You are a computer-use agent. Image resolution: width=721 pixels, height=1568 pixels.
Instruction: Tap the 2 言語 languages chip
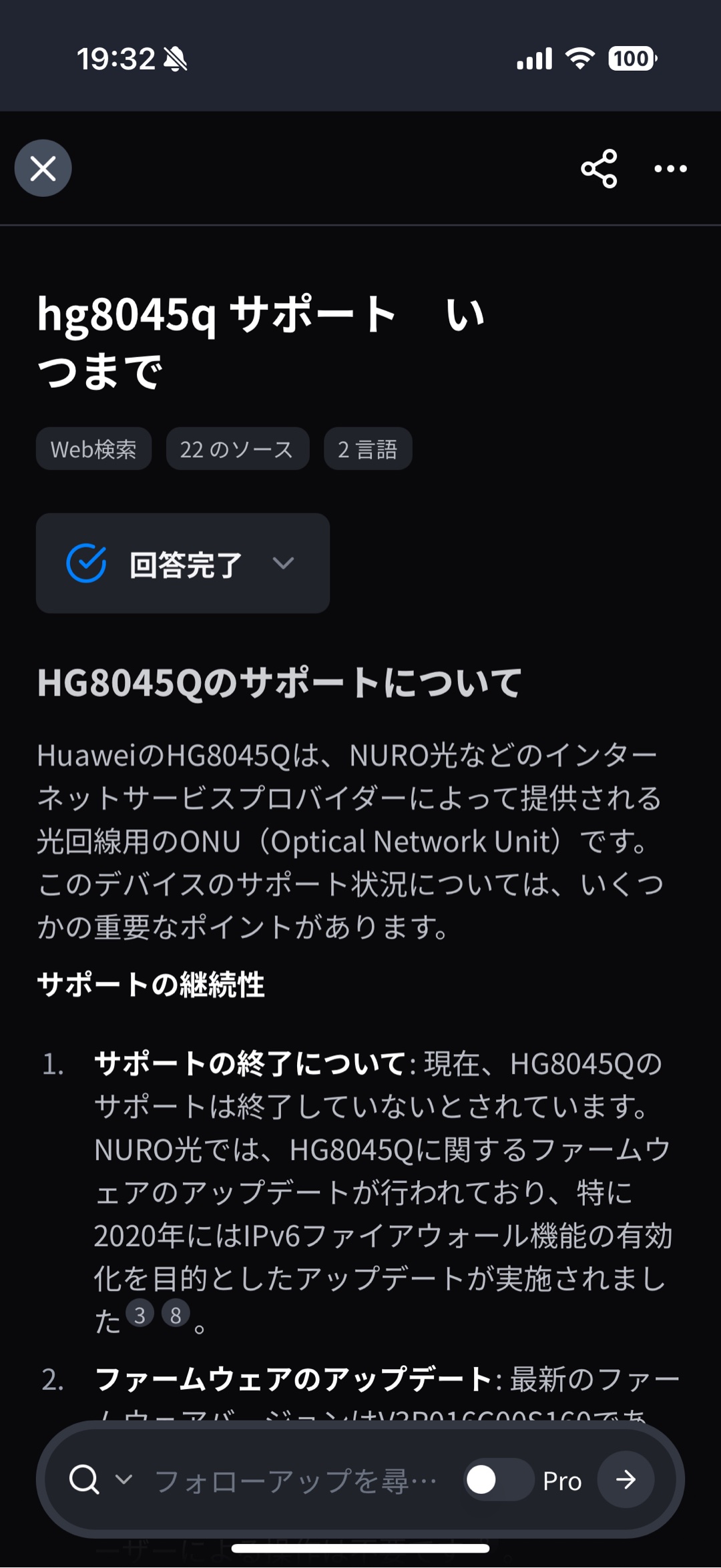368,449
